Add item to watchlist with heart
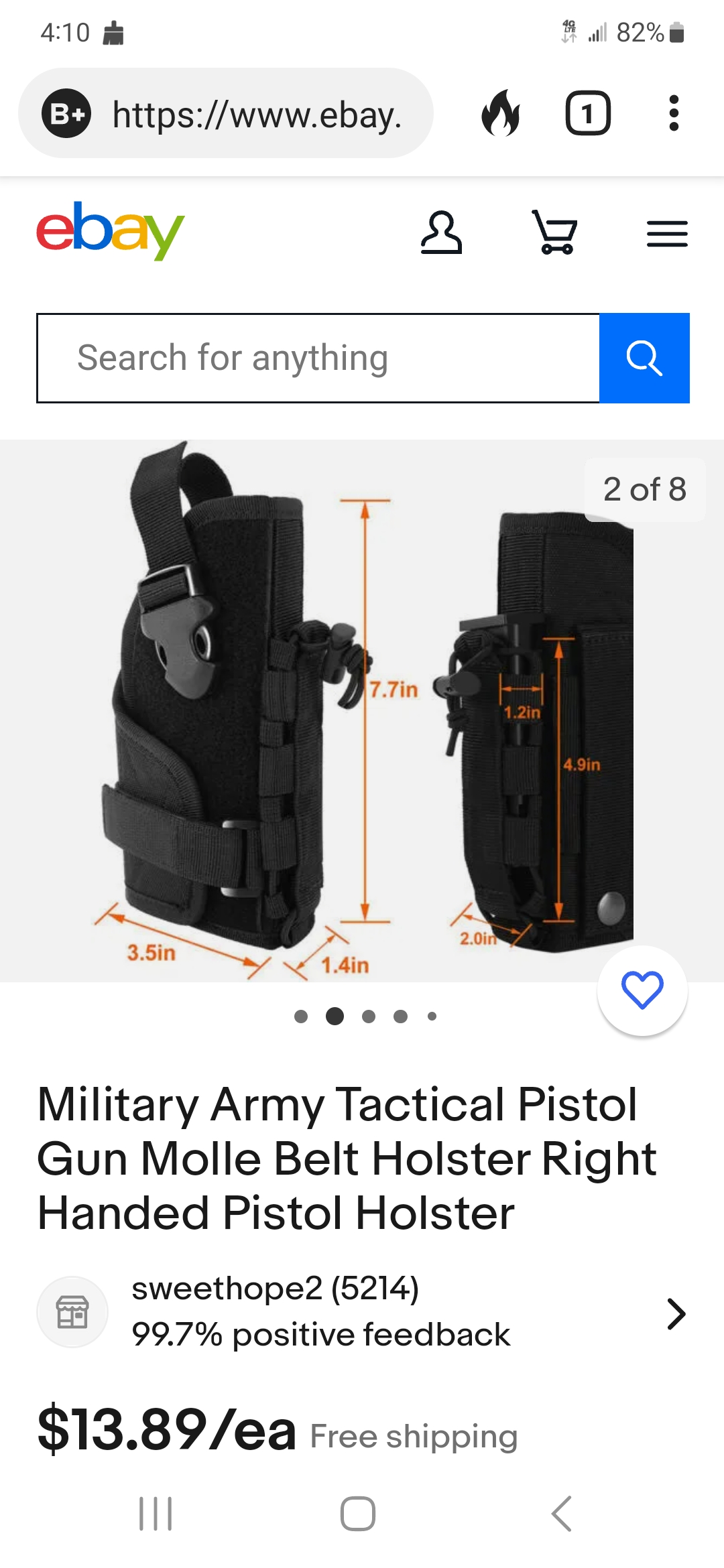 pos(642,990)
